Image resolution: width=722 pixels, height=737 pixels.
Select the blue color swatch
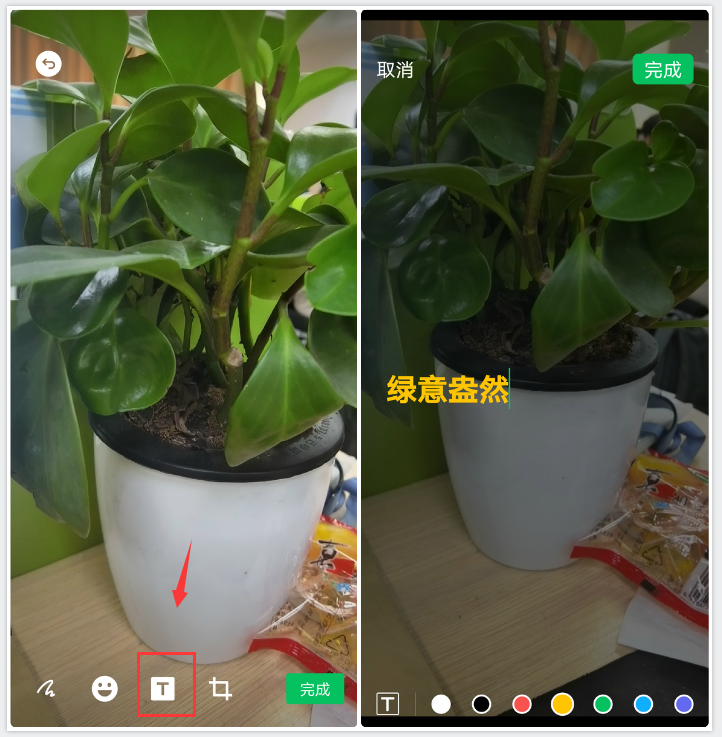click(x=641, y=704)
